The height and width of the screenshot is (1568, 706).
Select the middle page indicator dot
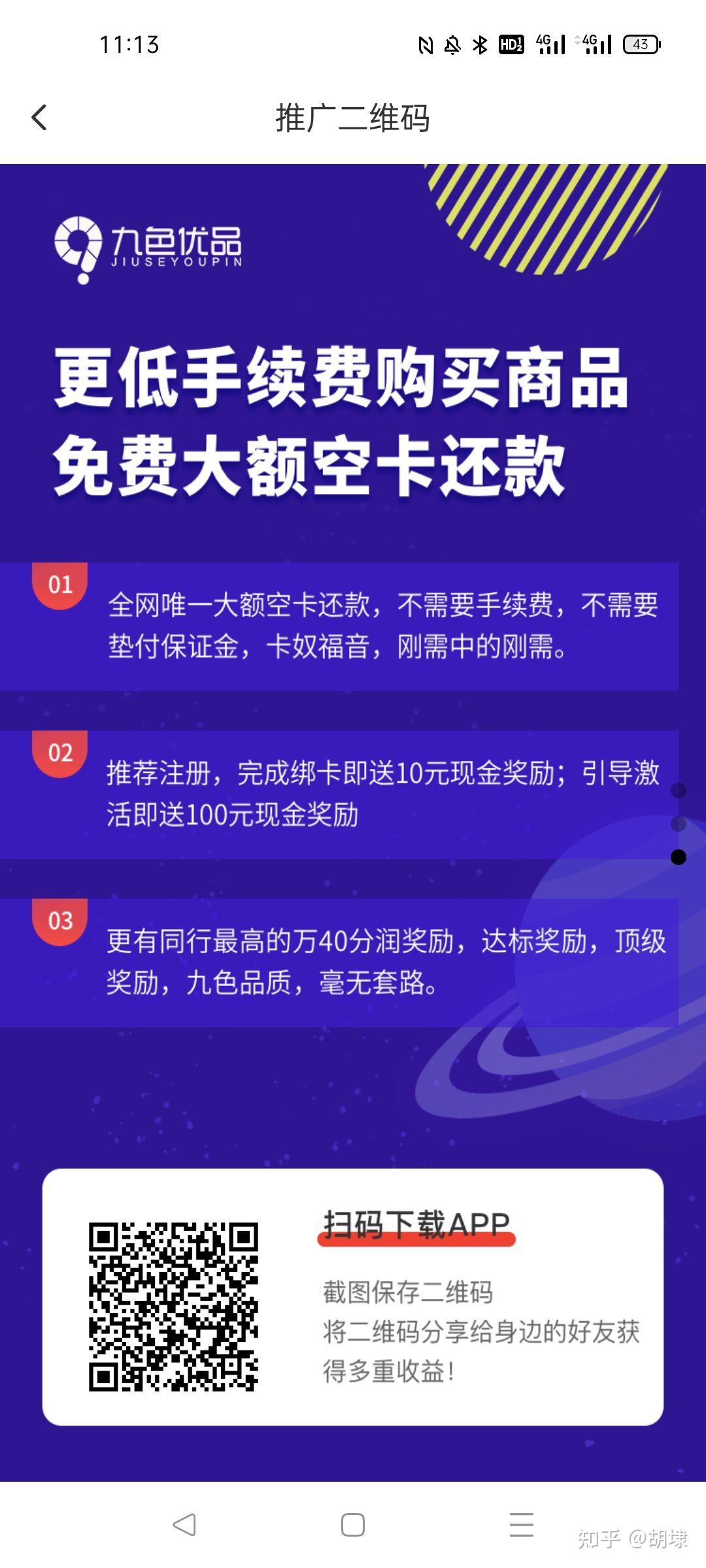tap(679, 824)
